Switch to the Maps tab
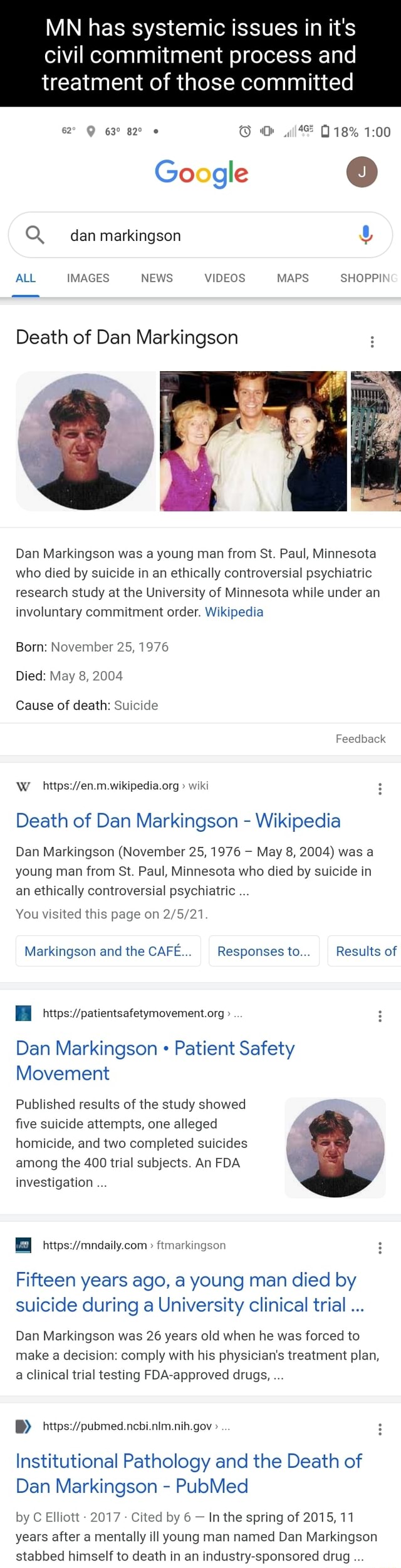 tap(293, 278)
